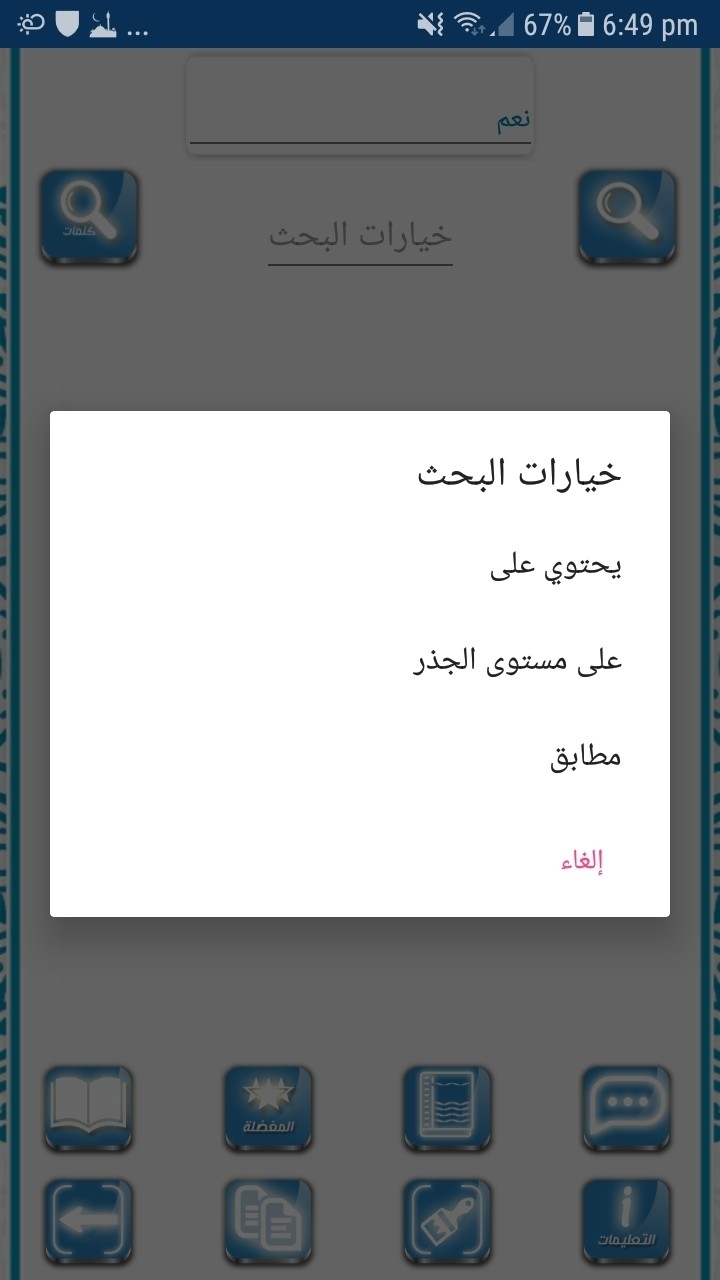Pick the مطابق search option
The height and width of the screenshot is (1280, 720).
tap(586, 756)
